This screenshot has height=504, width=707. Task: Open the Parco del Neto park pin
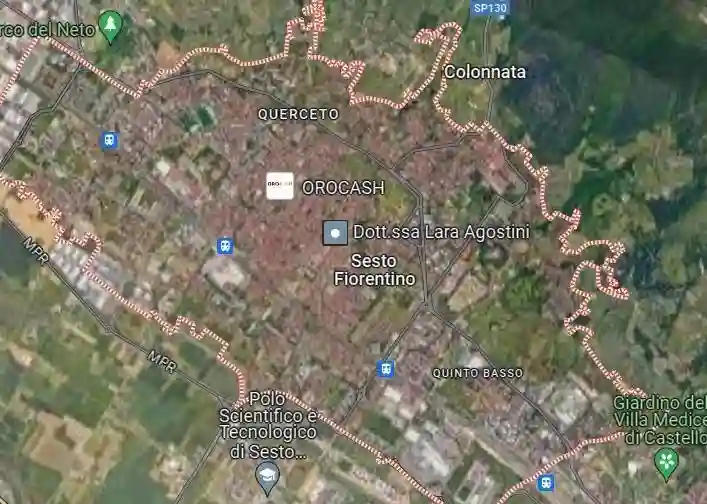click(112, 27)
